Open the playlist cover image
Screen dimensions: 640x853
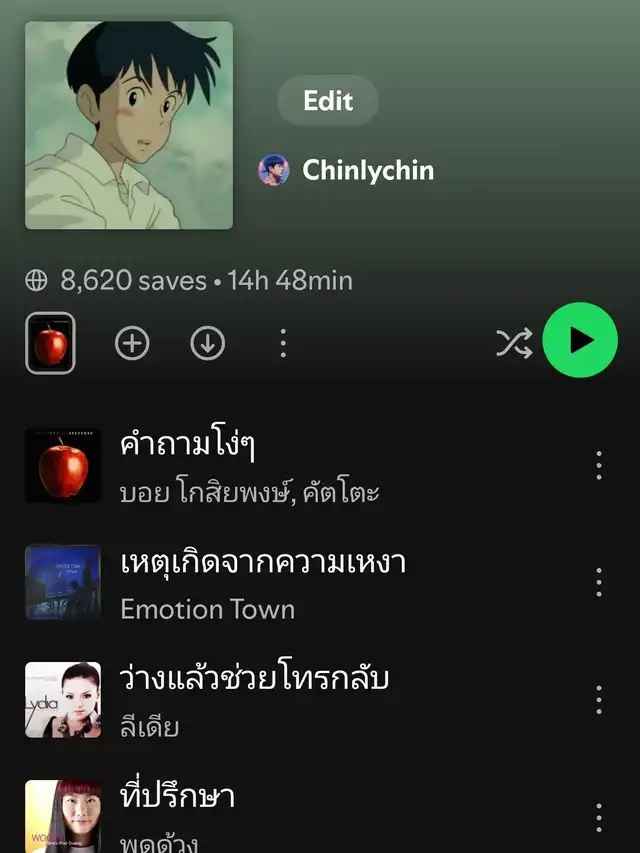(x=129, y=126)
